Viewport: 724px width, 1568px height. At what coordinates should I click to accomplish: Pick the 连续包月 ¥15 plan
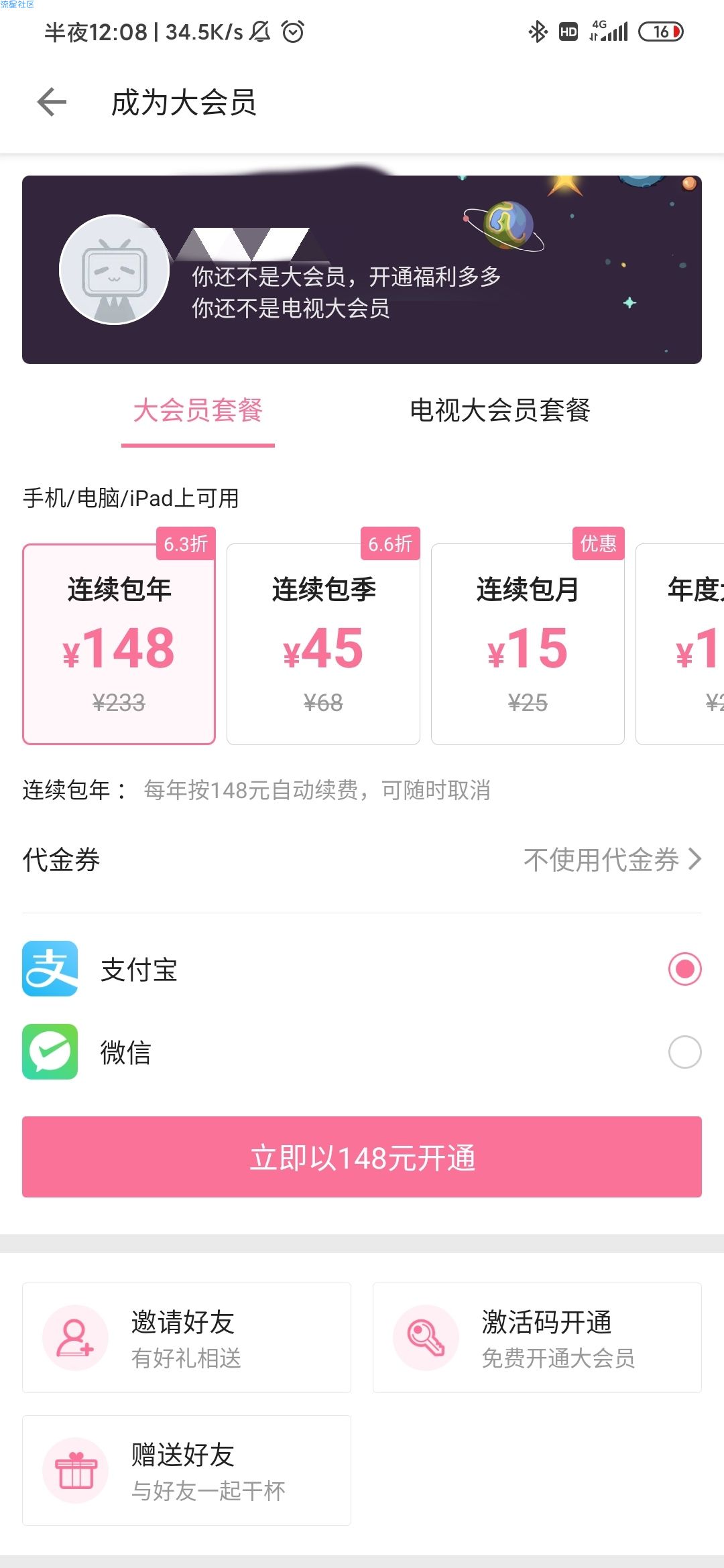point(528,644)
